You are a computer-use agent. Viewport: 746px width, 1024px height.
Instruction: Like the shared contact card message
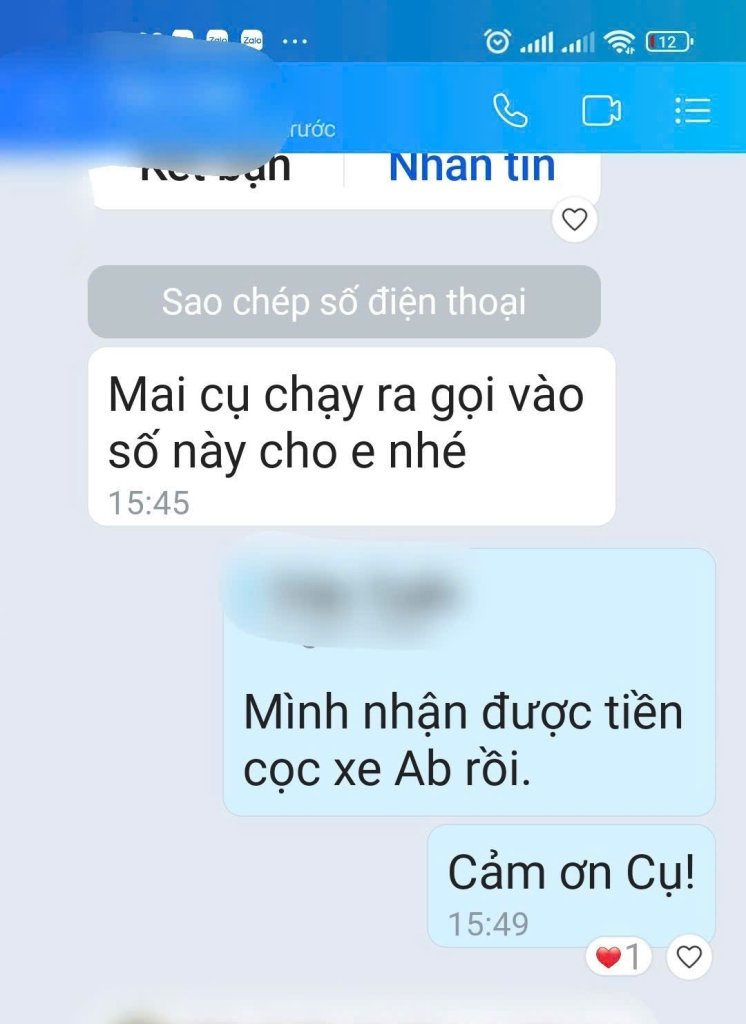coord(574,219)
